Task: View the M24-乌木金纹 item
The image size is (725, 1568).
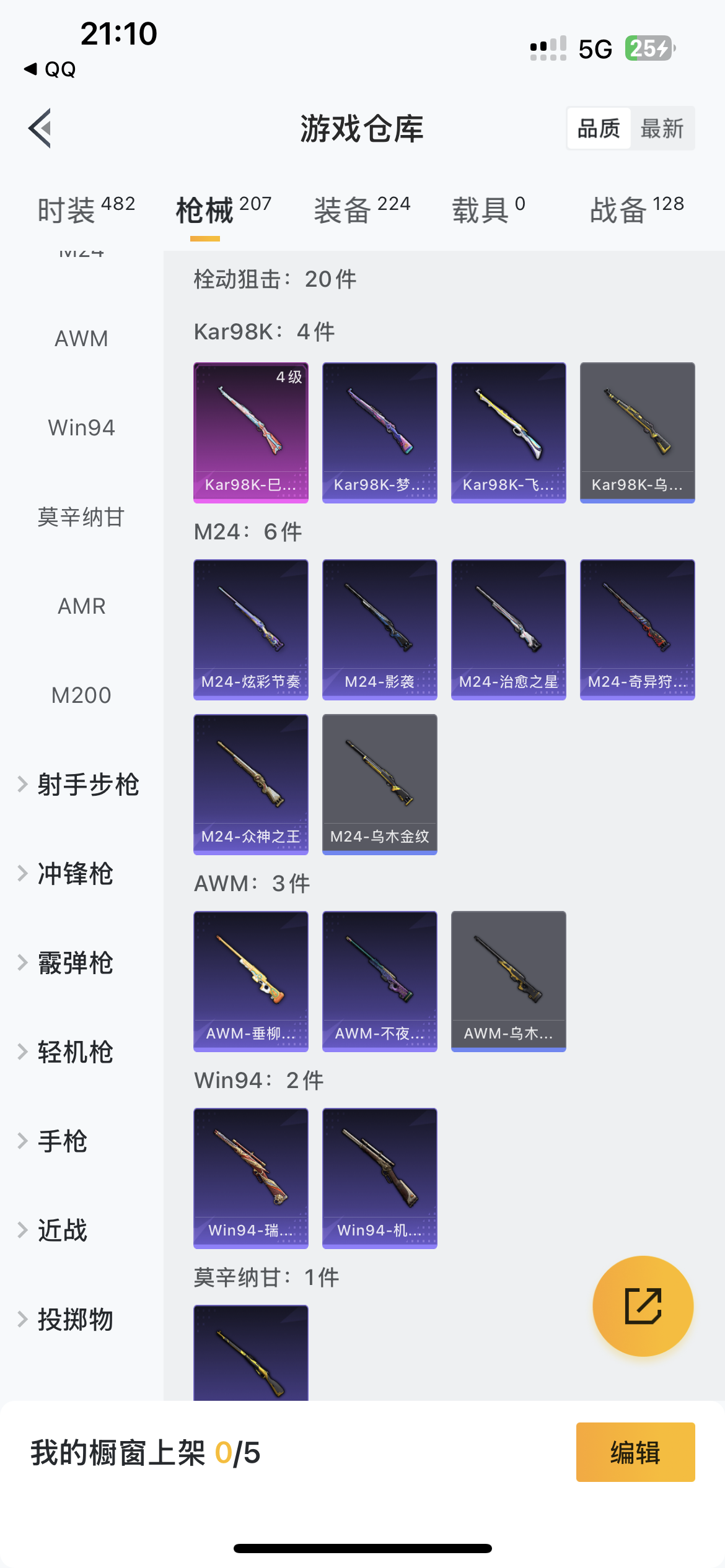Action: [x=380, y=784]
